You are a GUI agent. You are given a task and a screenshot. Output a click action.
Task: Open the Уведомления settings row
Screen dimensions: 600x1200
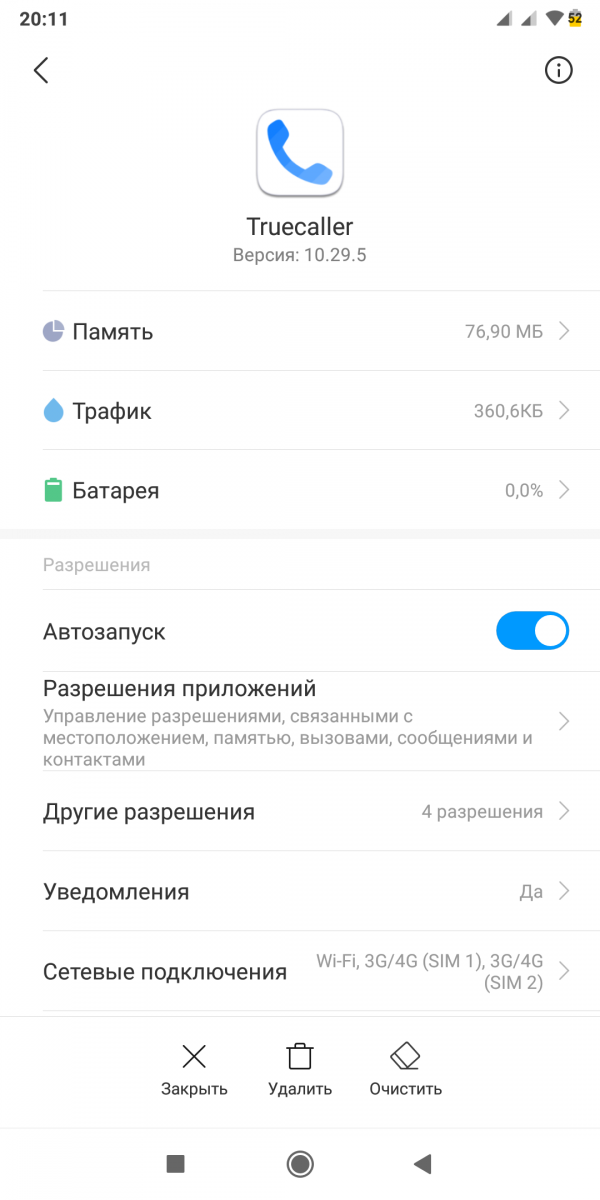pyautogui.click(x=300, y=892)
